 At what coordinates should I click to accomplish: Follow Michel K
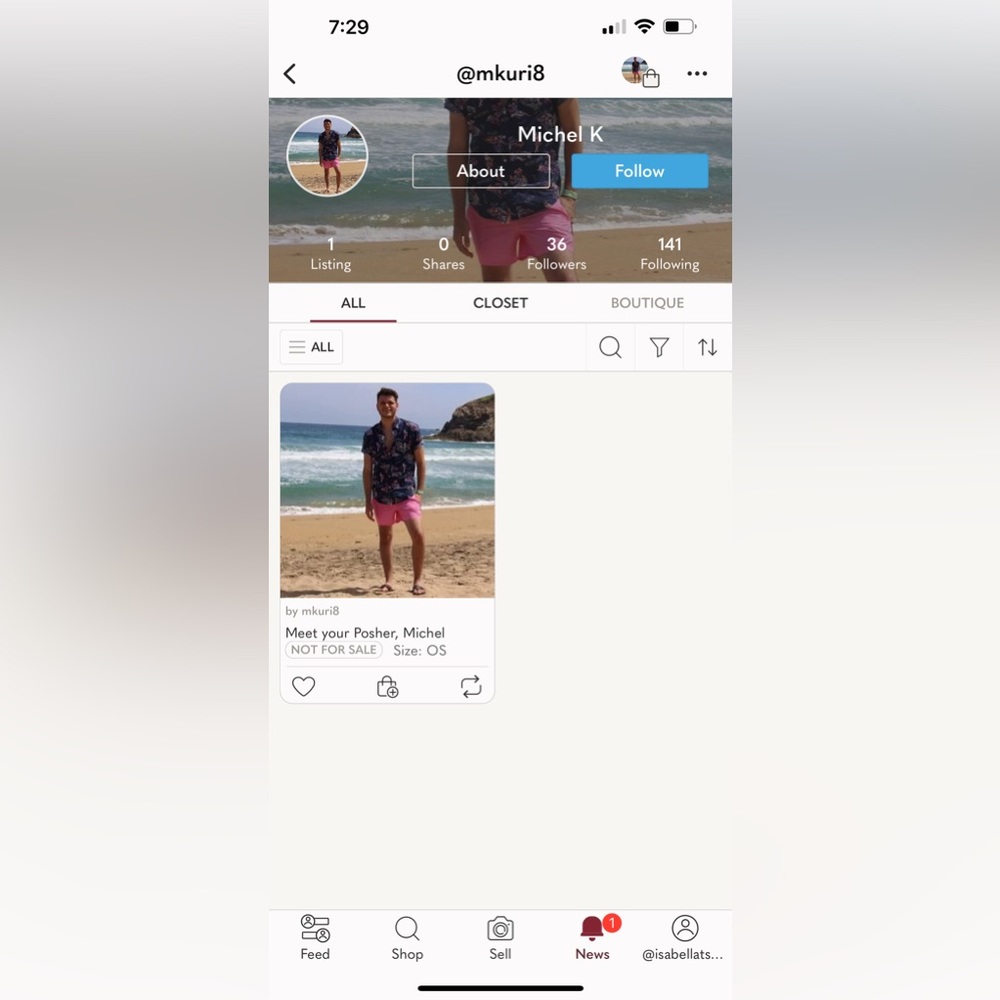click(x=639, y=171)
